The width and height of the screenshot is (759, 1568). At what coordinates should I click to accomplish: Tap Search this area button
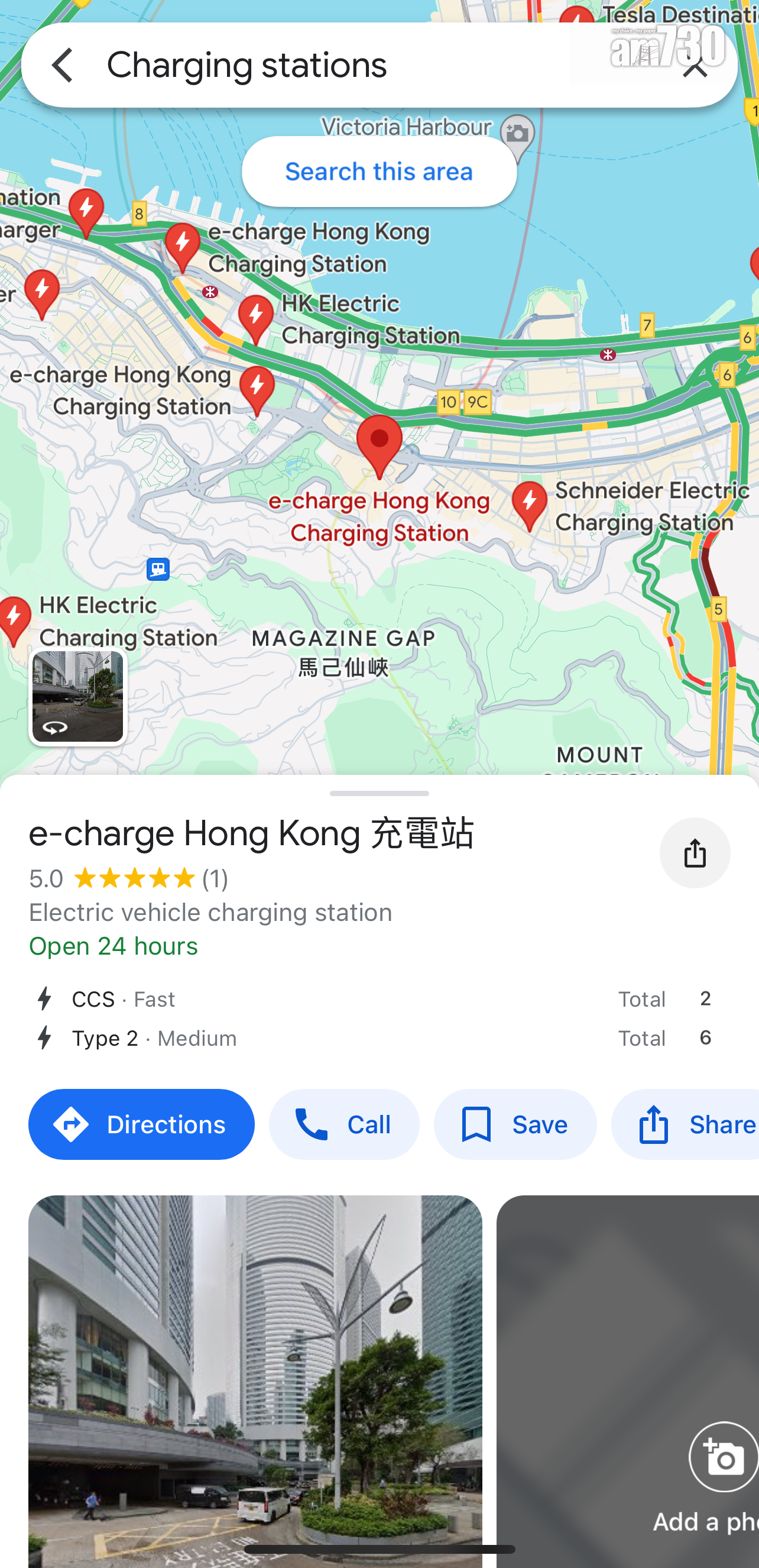click(379, 172)
